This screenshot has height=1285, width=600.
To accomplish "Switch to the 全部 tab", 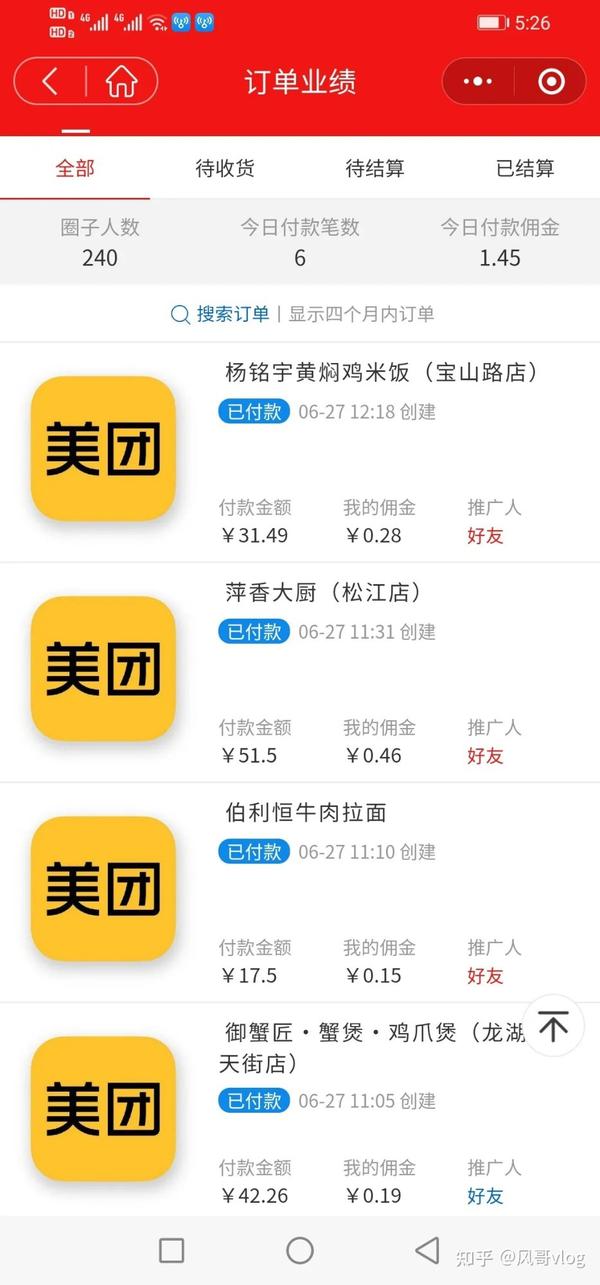I will 75,168.
